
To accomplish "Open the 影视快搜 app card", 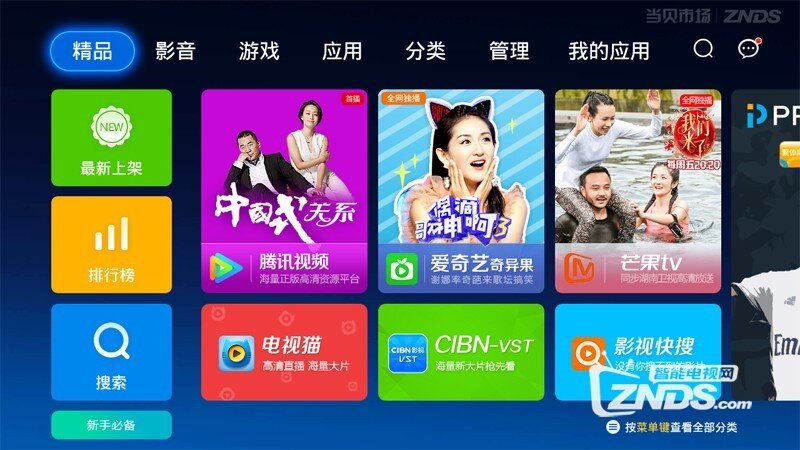I will pos(638,352).
